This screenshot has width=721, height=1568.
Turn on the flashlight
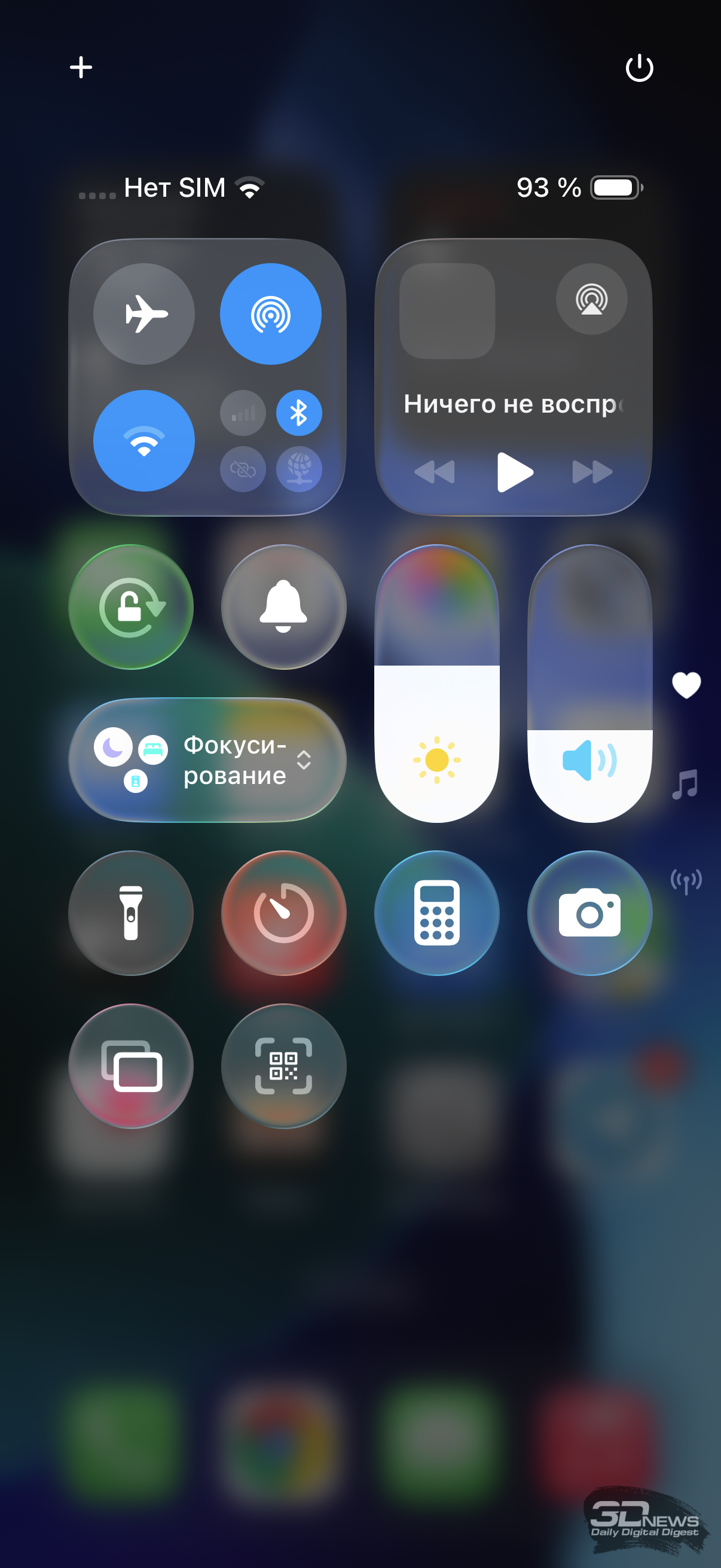(x=131, y=913)
